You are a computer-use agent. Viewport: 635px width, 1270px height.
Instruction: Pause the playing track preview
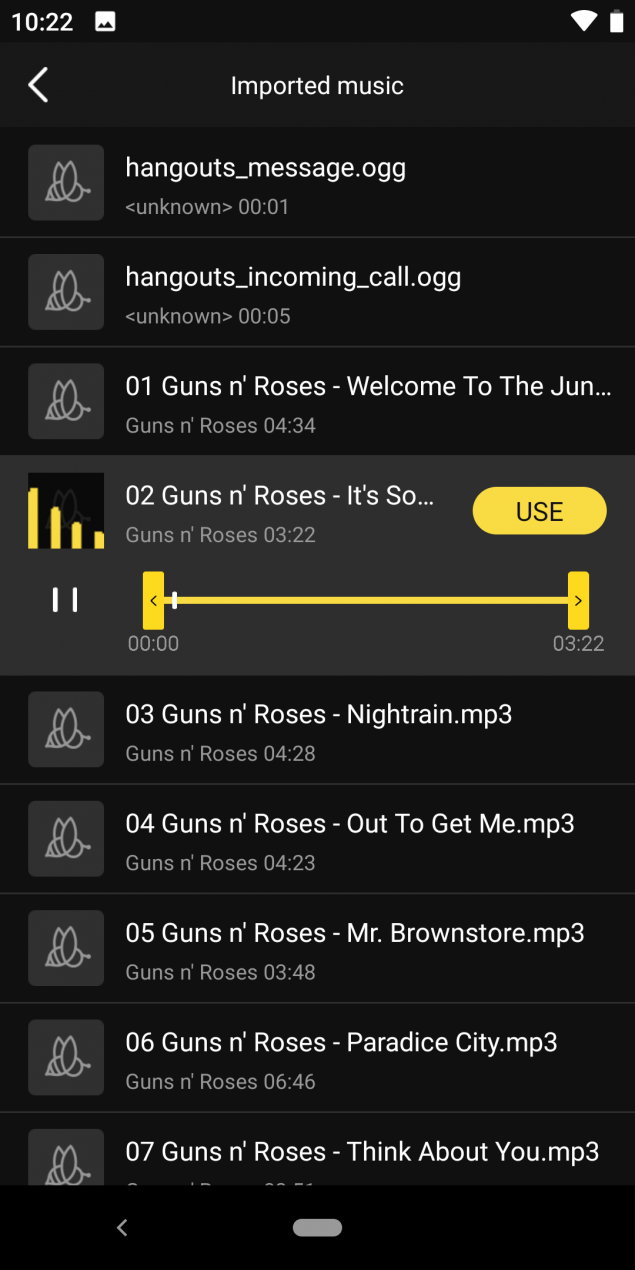tap(65, 600)
